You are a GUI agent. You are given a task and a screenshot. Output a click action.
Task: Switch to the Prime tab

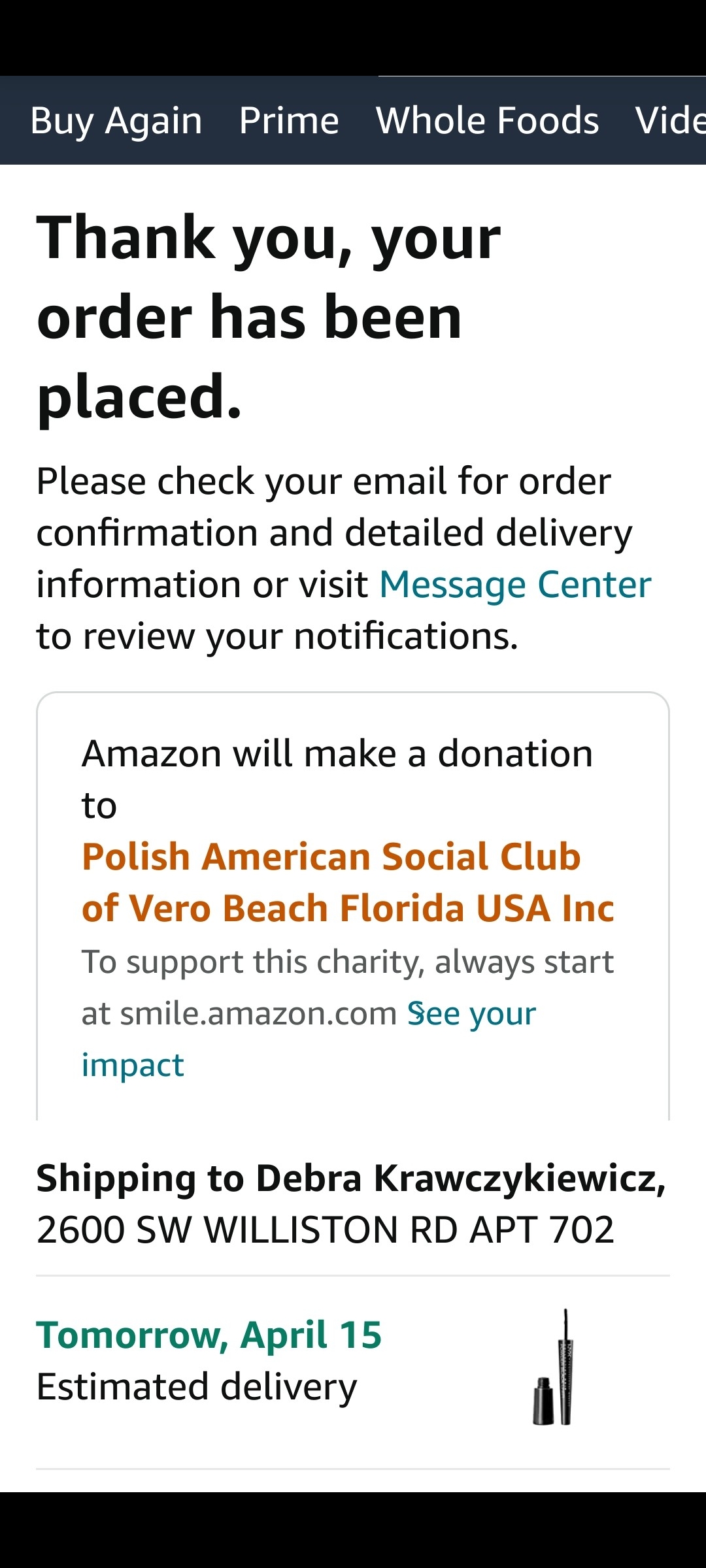[289, 121]
